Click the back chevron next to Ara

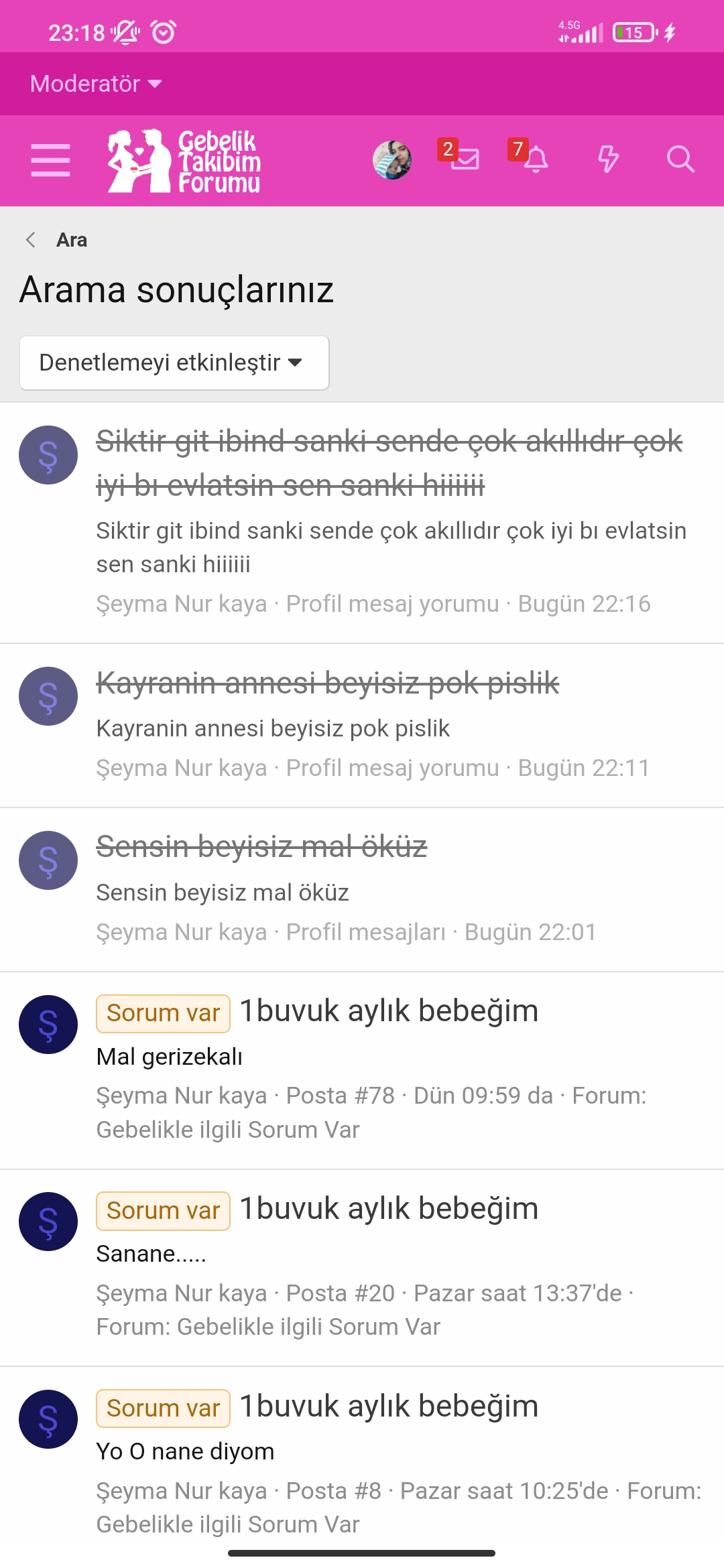click(x=29, y=239)
